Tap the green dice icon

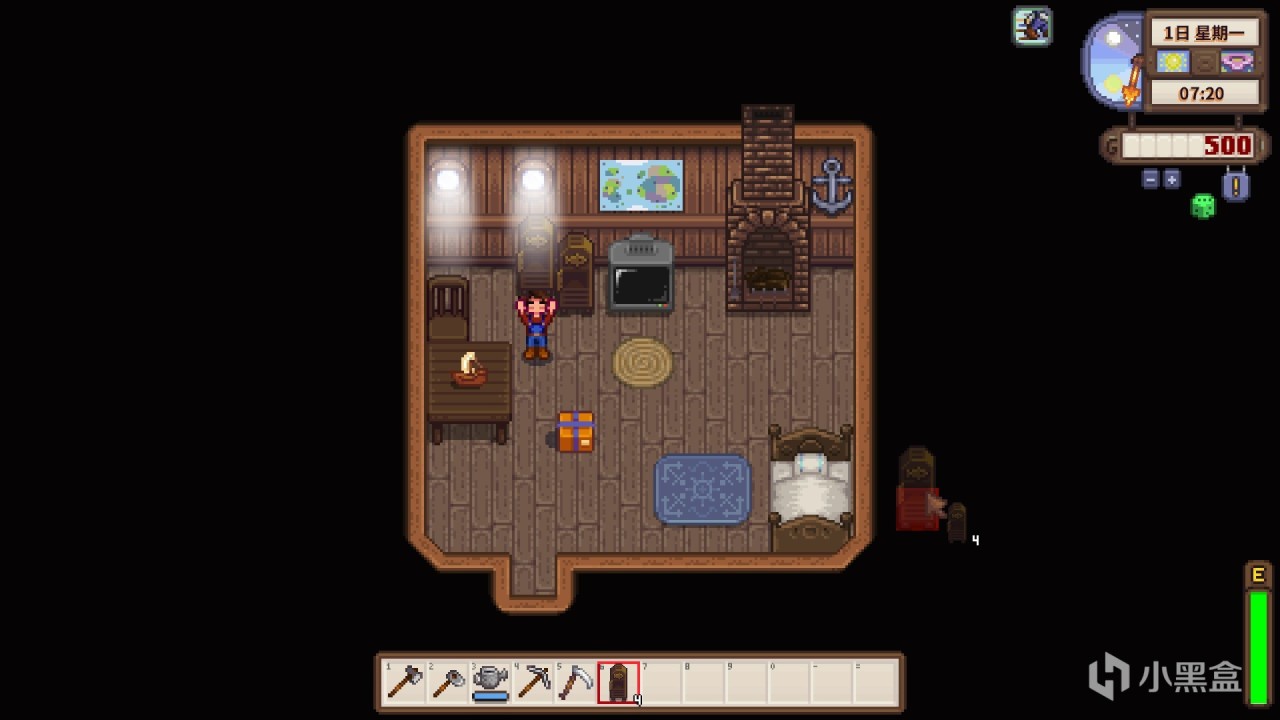pos(1203,206)
